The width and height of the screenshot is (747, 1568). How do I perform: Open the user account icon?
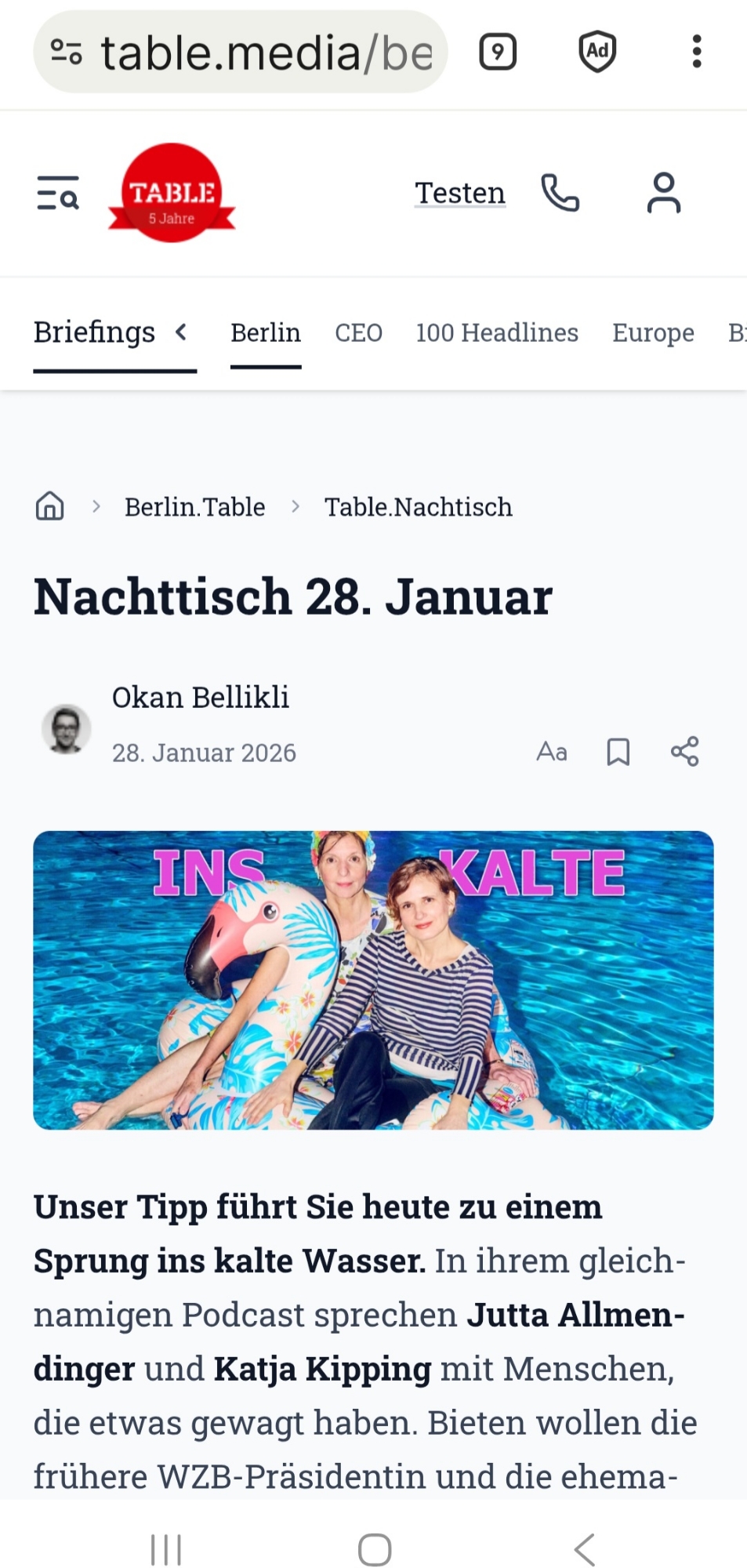(663, 193)
